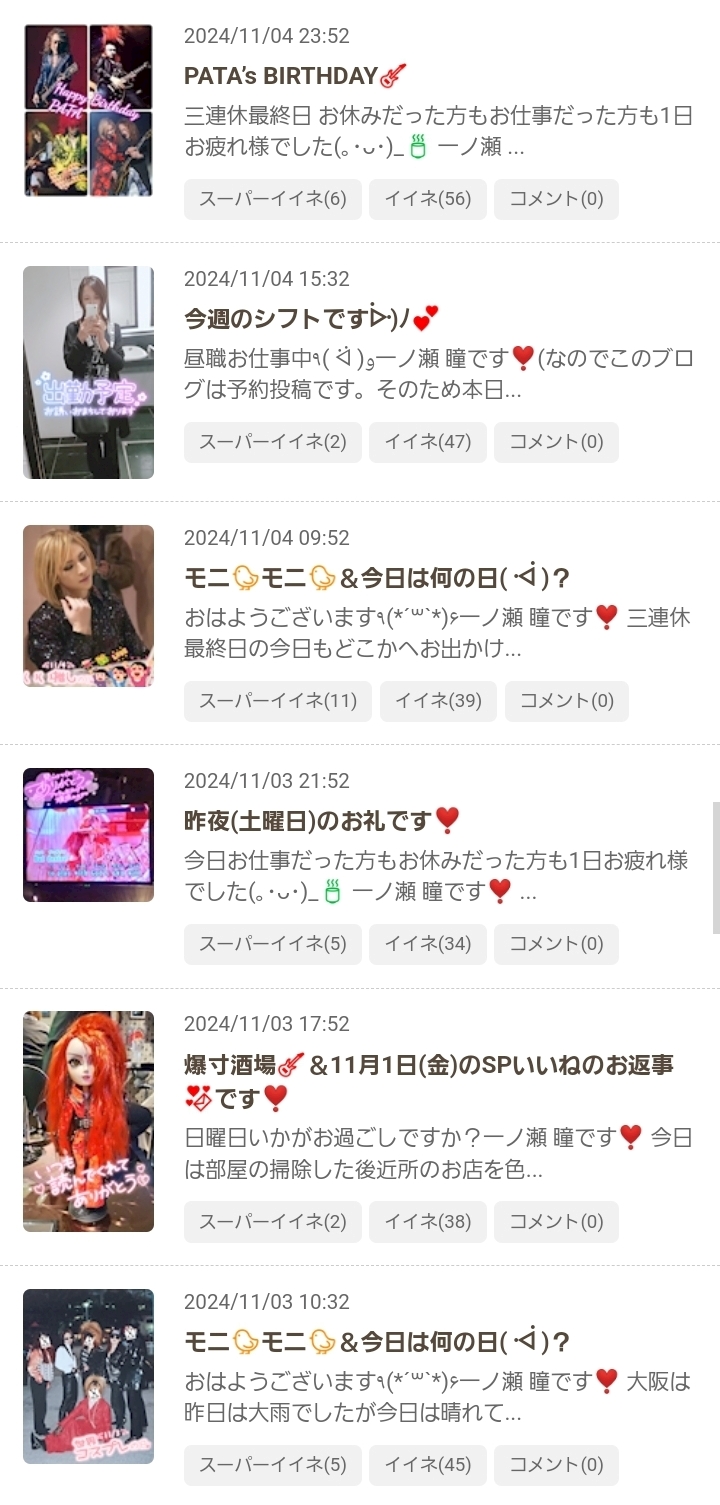This screenshot has width=720, height=1505.
Task: Open コメント(0) on PATA's BIRTHDAY post
Action: [556, 199]
